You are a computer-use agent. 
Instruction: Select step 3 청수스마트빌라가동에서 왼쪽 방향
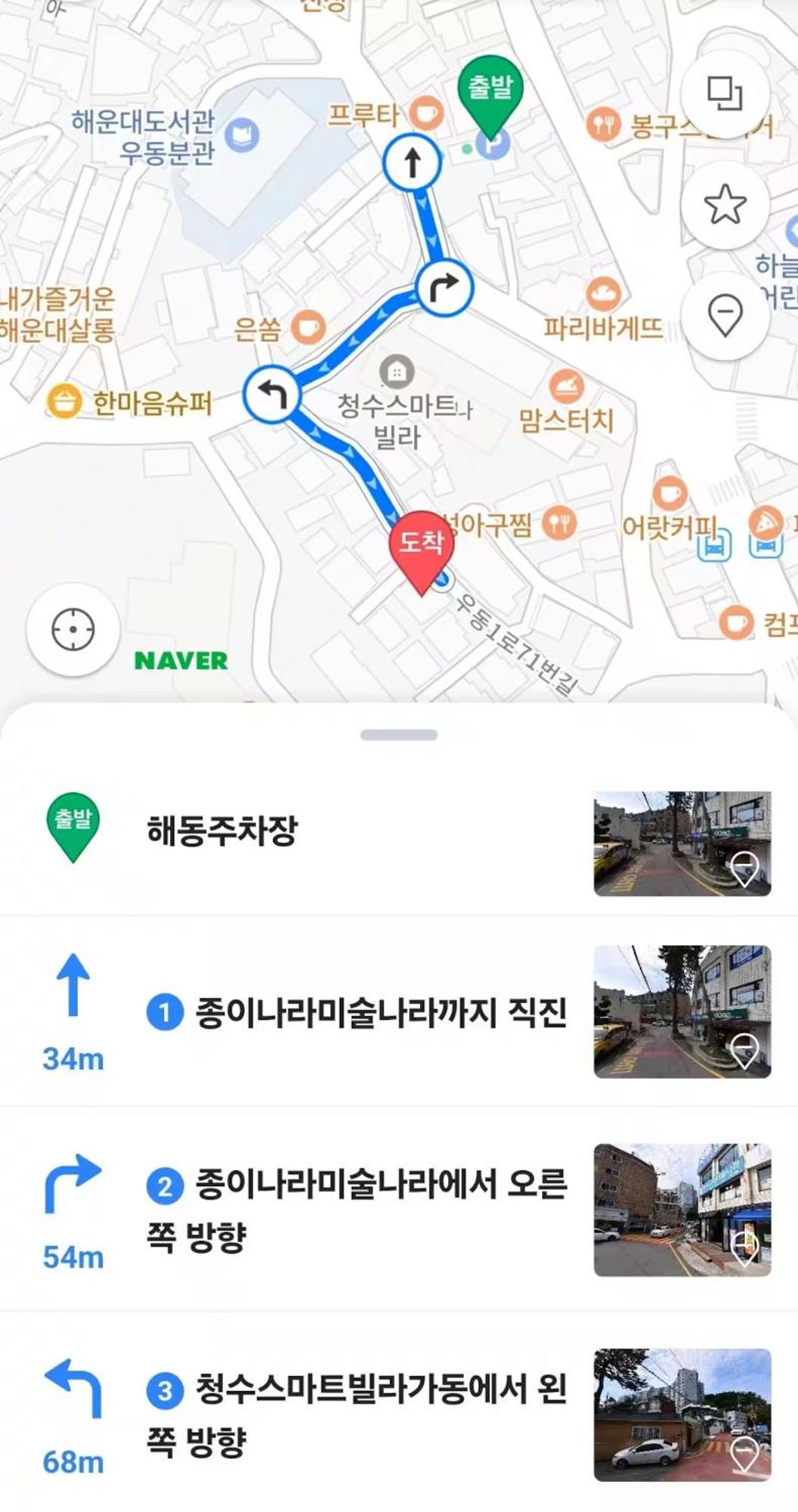(x=355, y=1414)
